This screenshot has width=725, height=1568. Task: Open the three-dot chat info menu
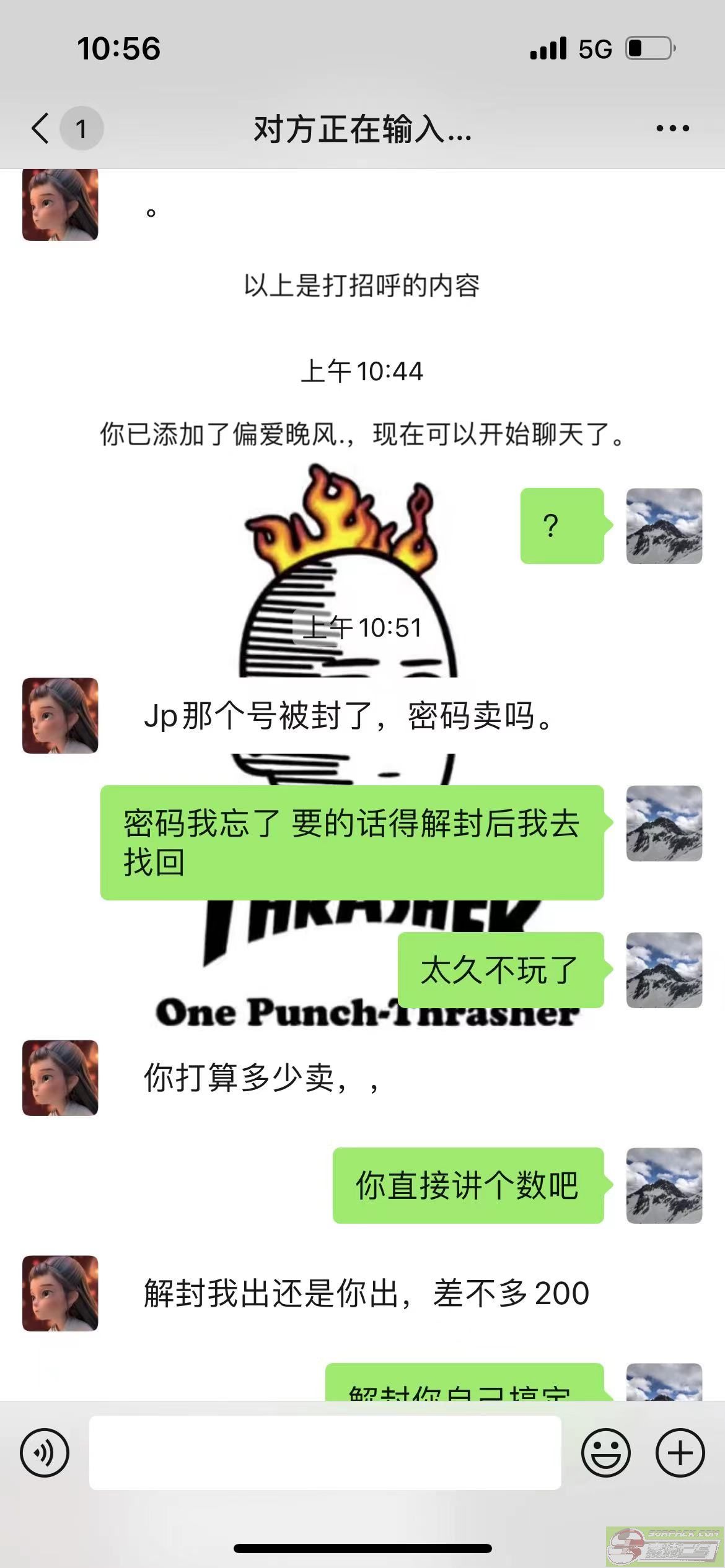(x=672, y=128)
